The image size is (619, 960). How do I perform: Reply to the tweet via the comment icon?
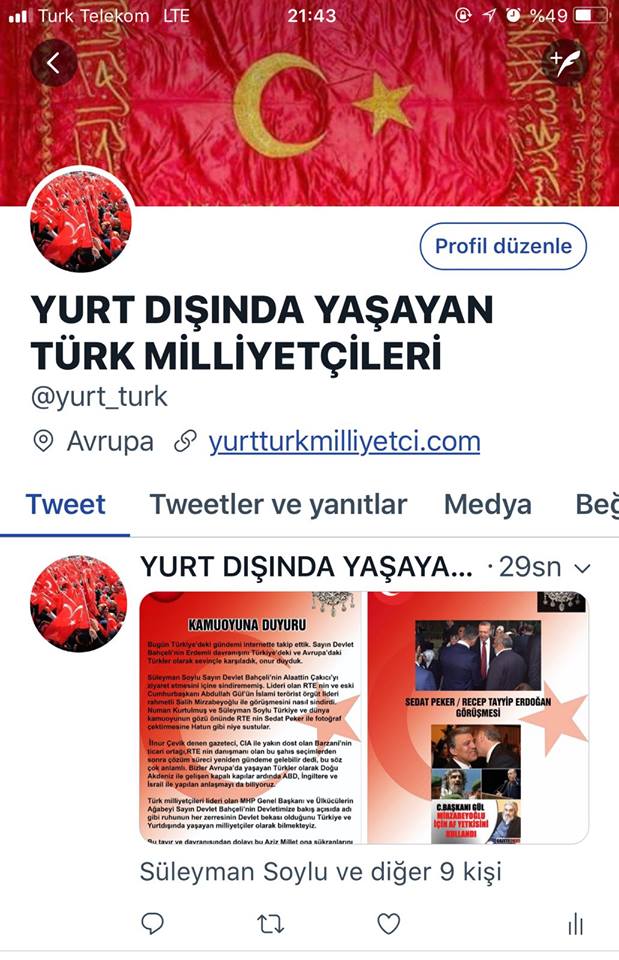coord(152,923)
